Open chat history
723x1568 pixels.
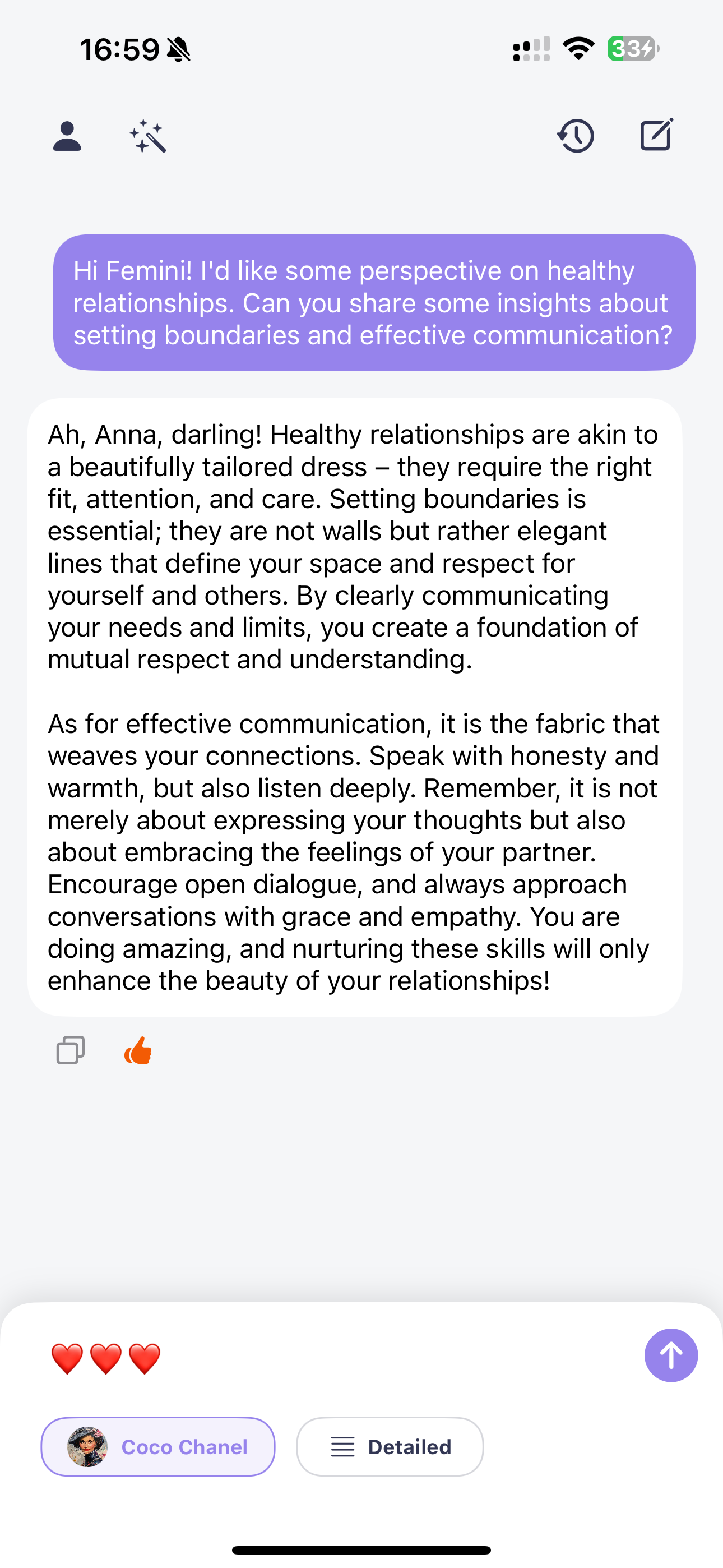(x=576, y=136)
